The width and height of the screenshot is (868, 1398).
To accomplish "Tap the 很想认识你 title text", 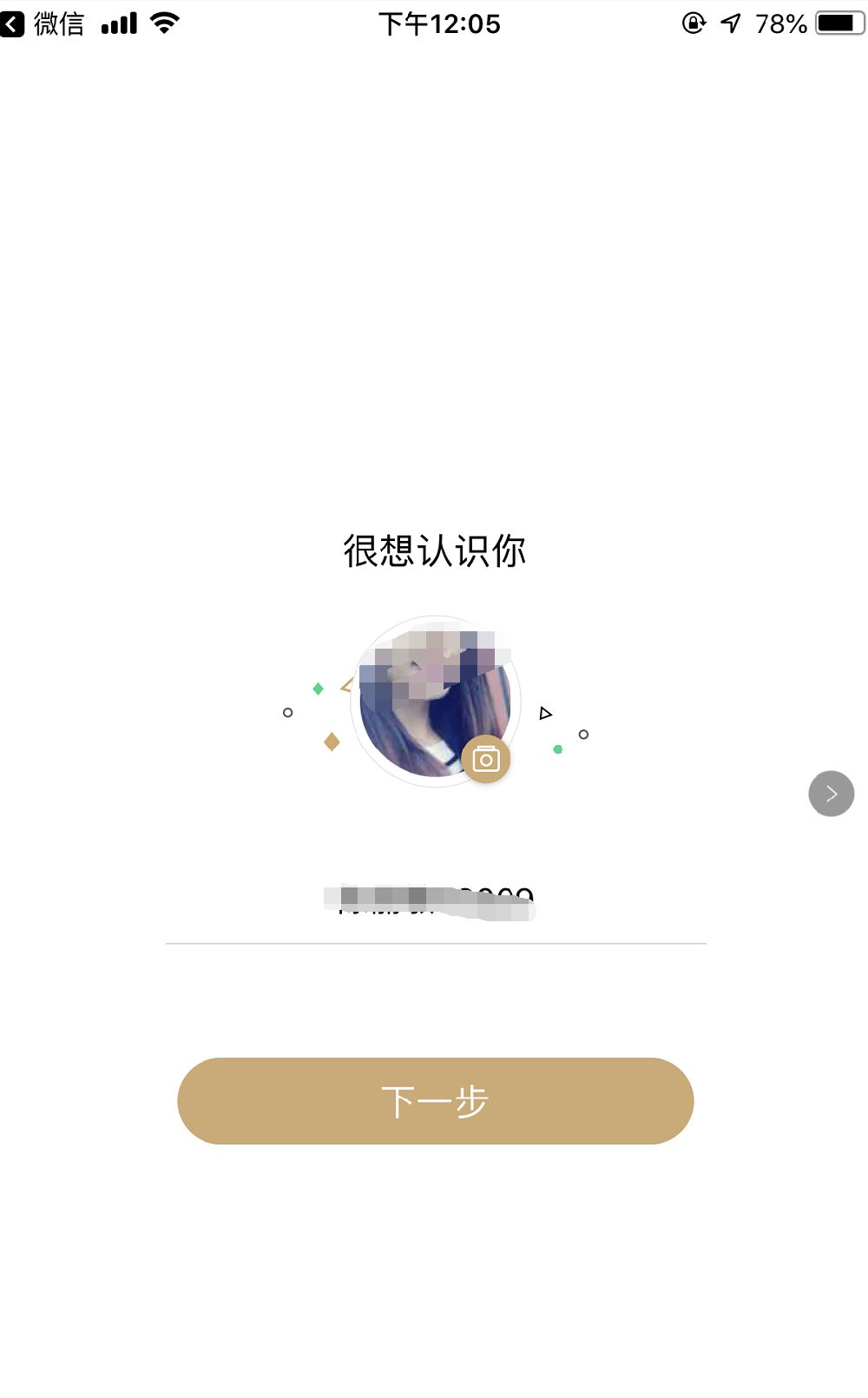I will click(x=434, y=550).
